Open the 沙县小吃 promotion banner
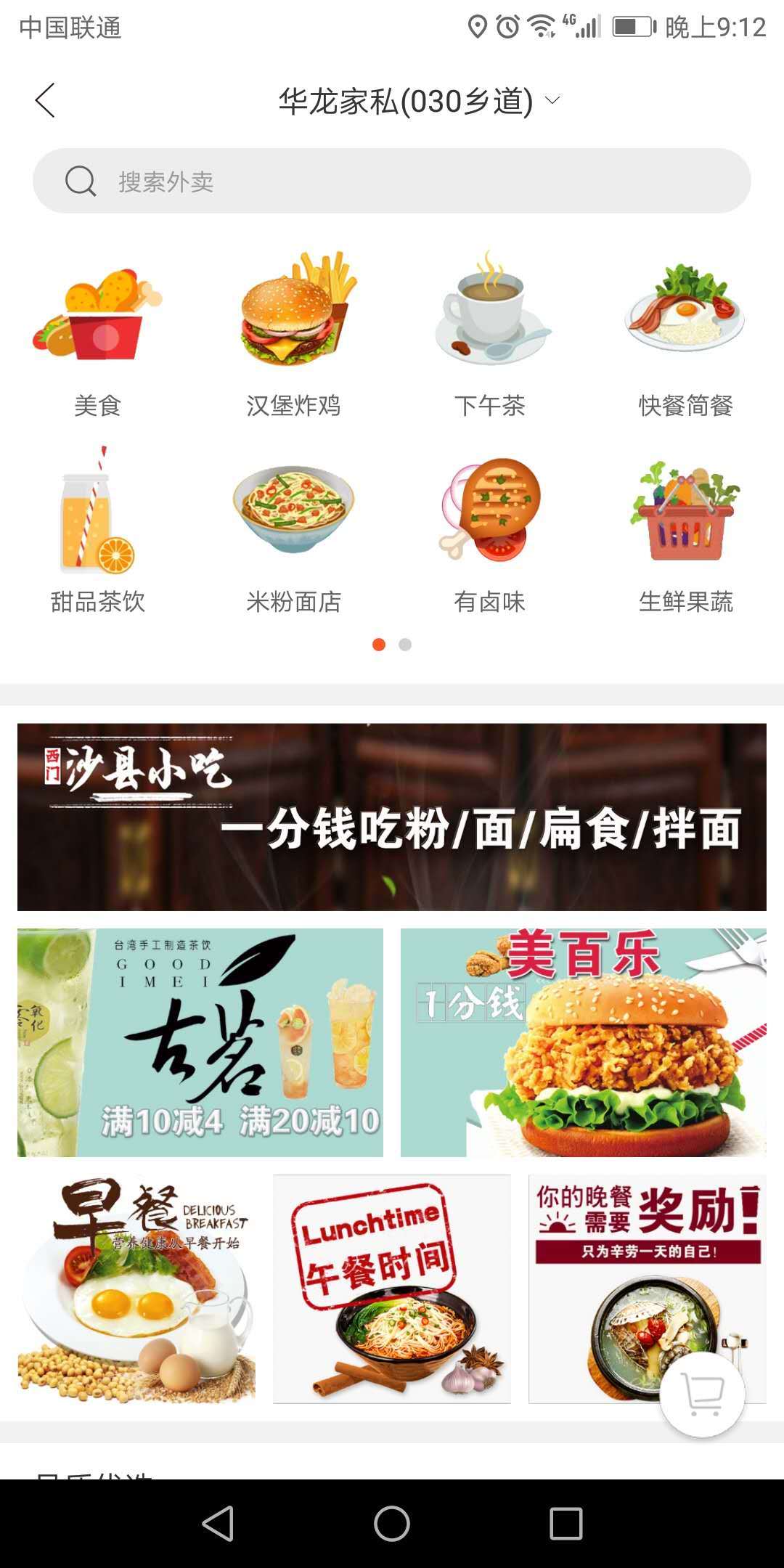 [392, 817]
